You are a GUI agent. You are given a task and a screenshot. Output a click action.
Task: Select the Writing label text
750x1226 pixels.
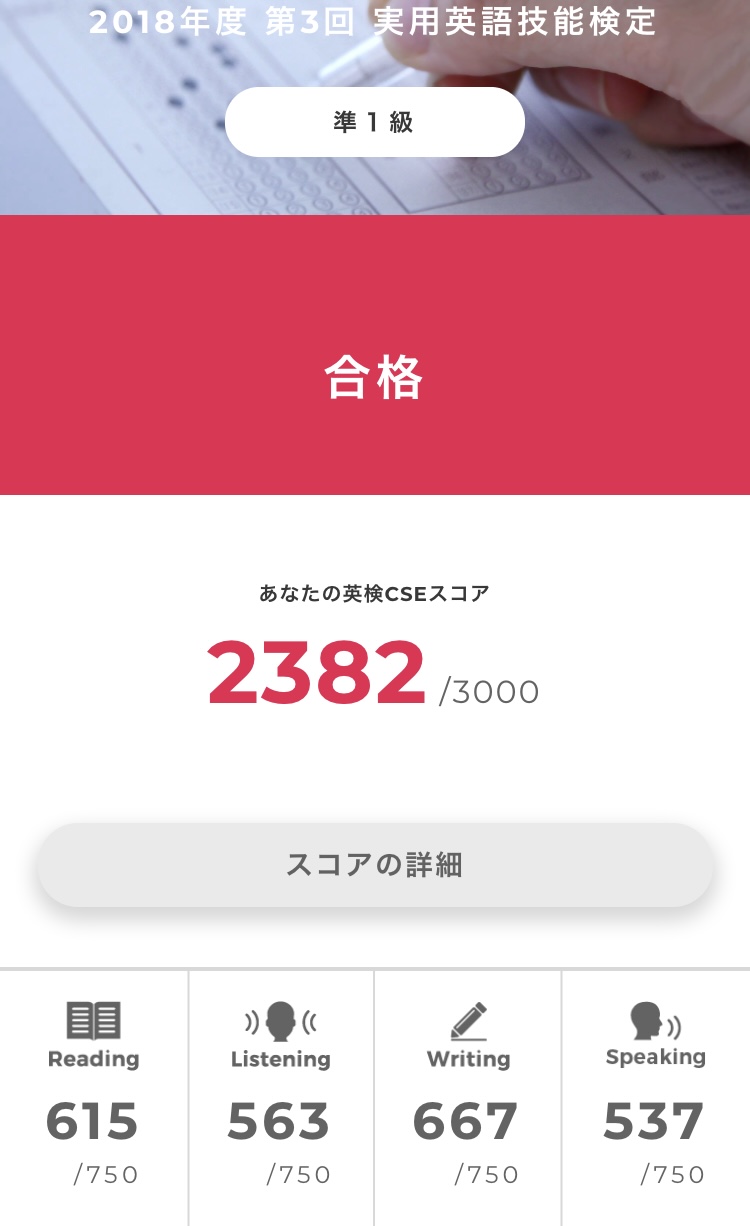pos(468,1060)
